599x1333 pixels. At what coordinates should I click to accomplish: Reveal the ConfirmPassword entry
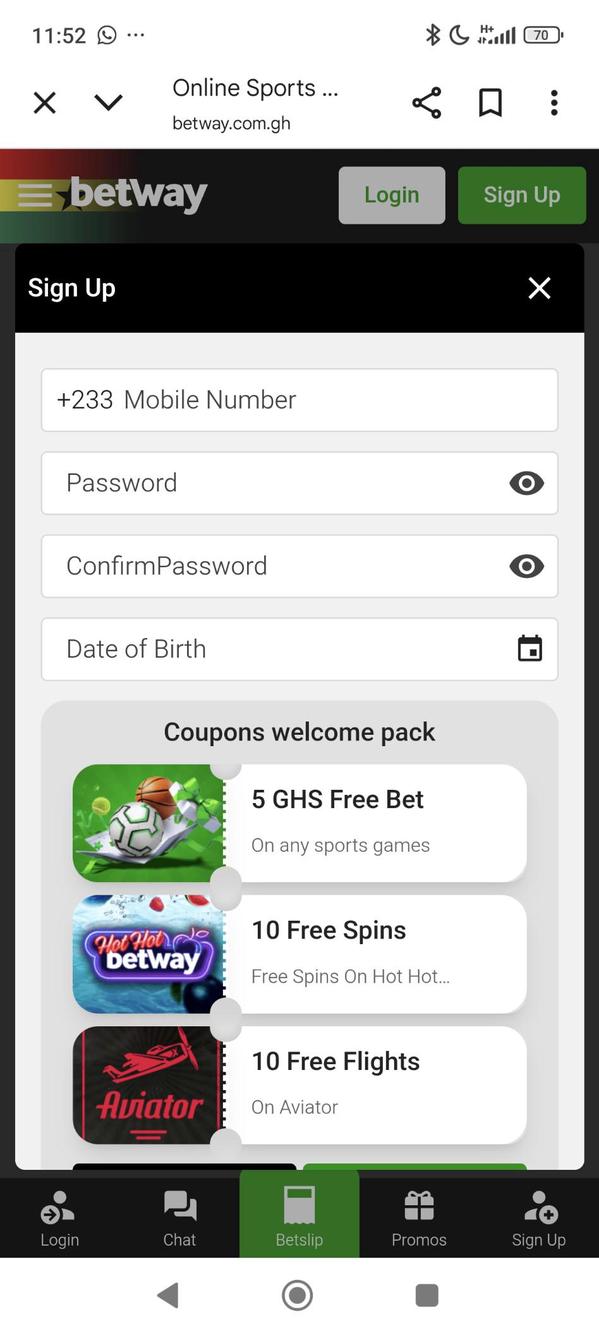[526, 566]
